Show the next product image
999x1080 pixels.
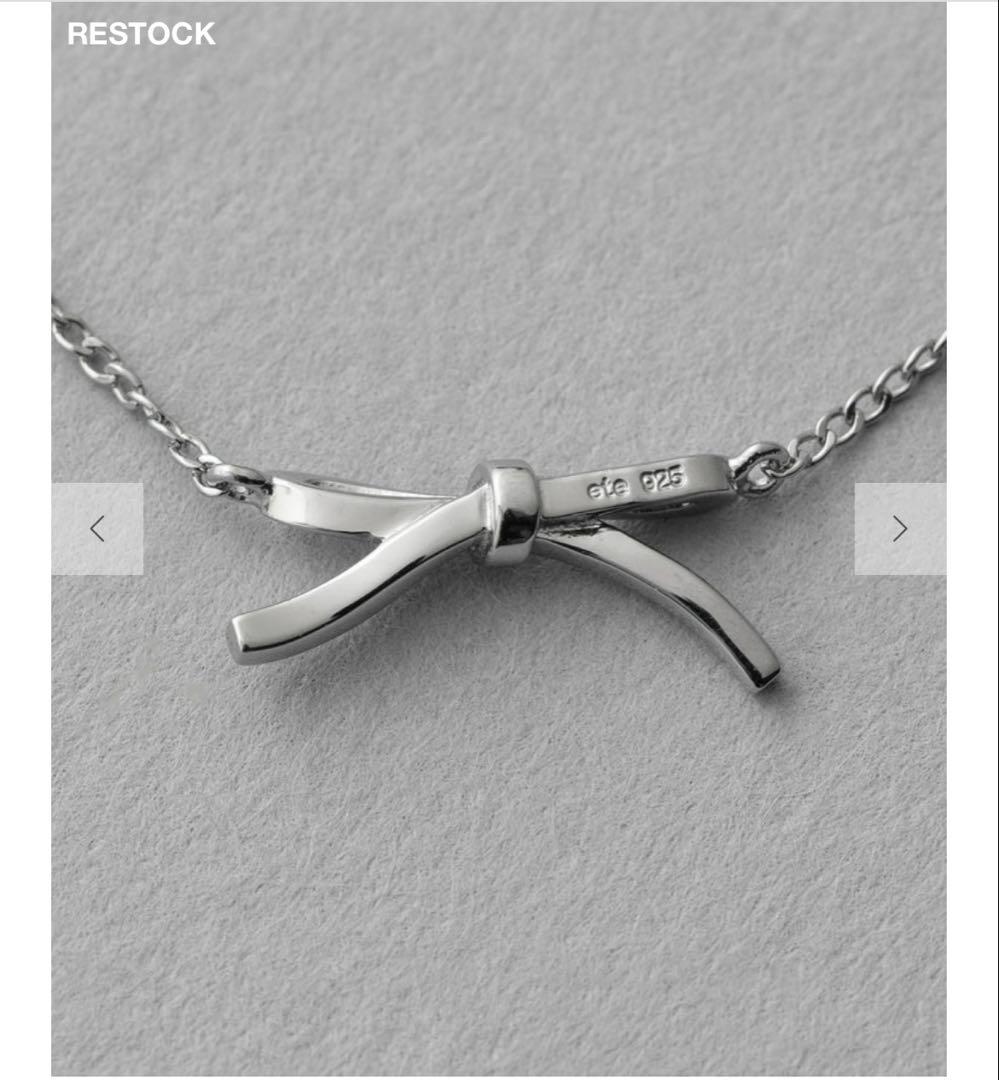900,528
